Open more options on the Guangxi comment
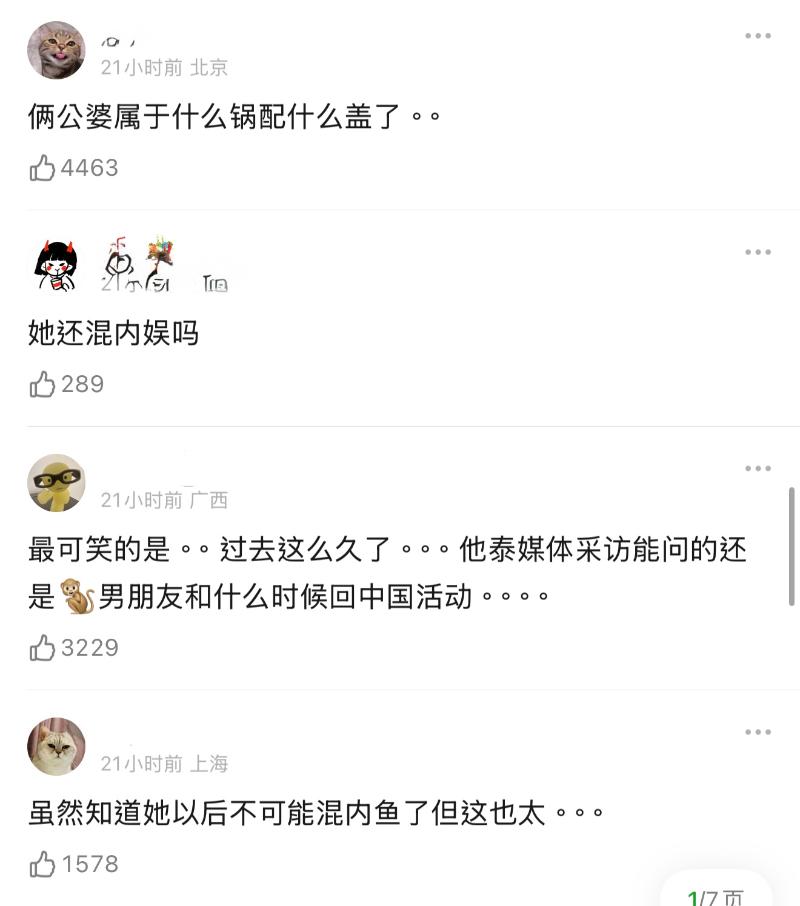This screenshot has width=800, height=906. click(x=757, y=468)
